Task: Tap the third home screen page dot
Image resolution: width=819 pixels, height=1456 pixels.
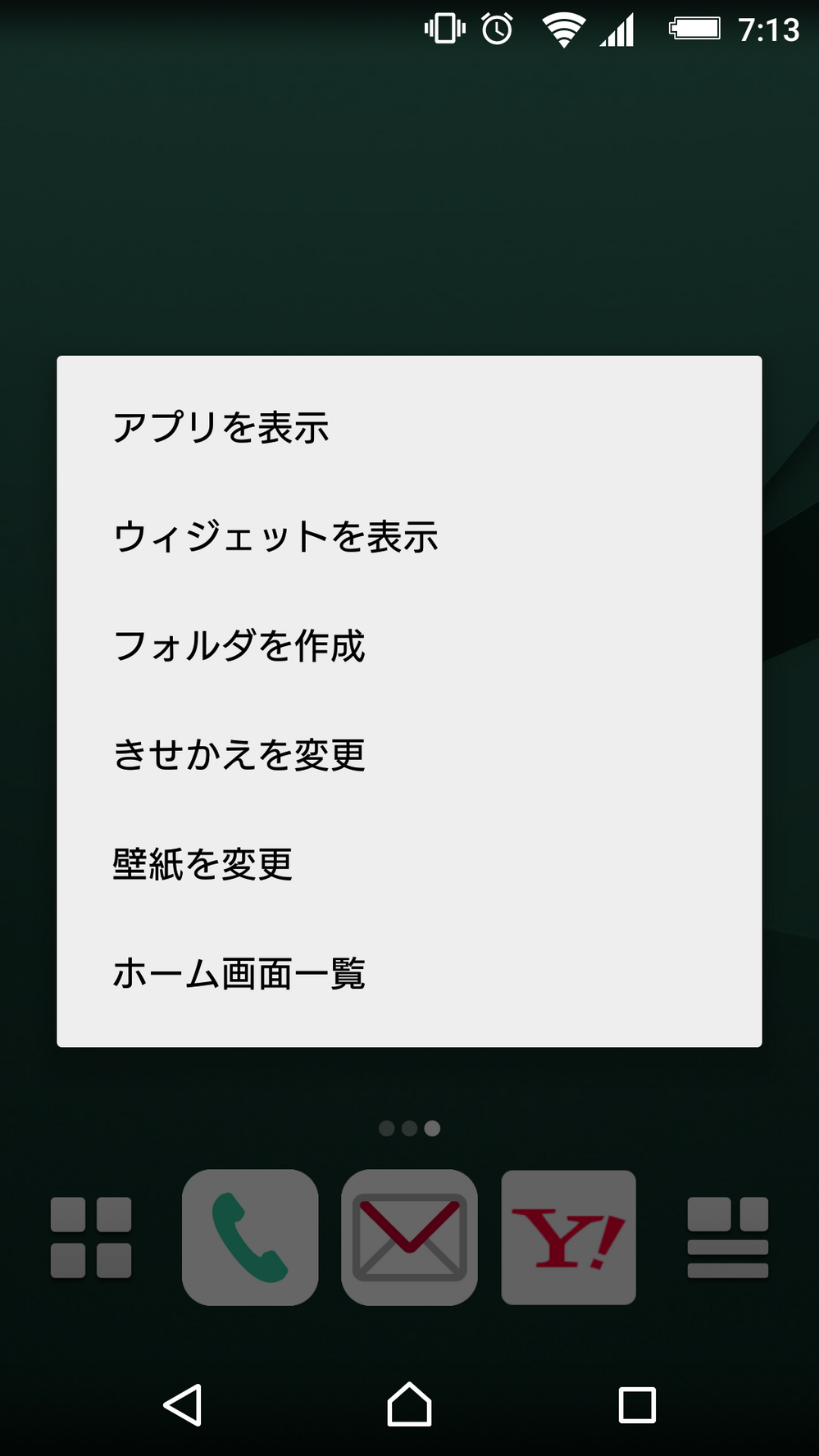Action: click(434, 1128)
